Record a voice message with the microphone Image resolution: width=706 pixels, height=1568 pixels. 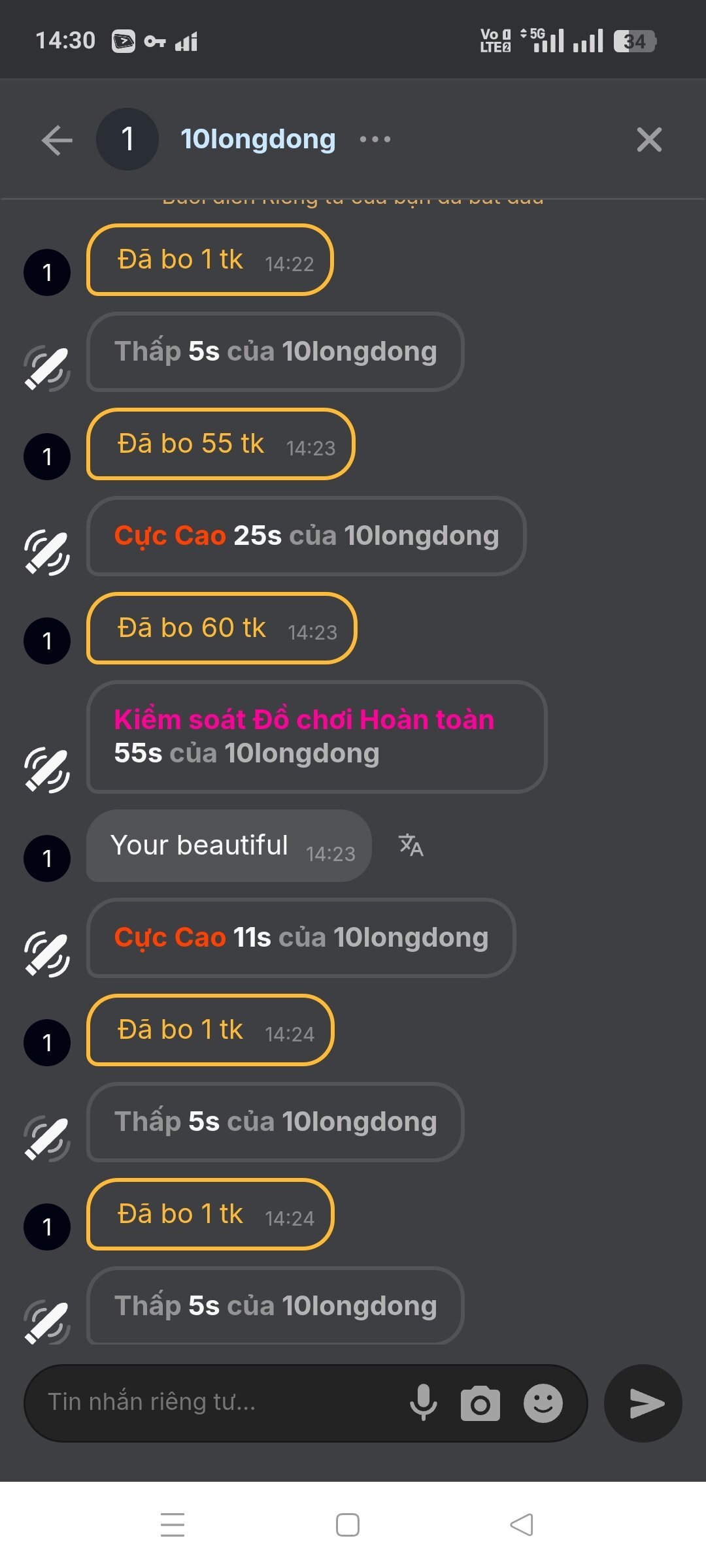coord(423,1403)
